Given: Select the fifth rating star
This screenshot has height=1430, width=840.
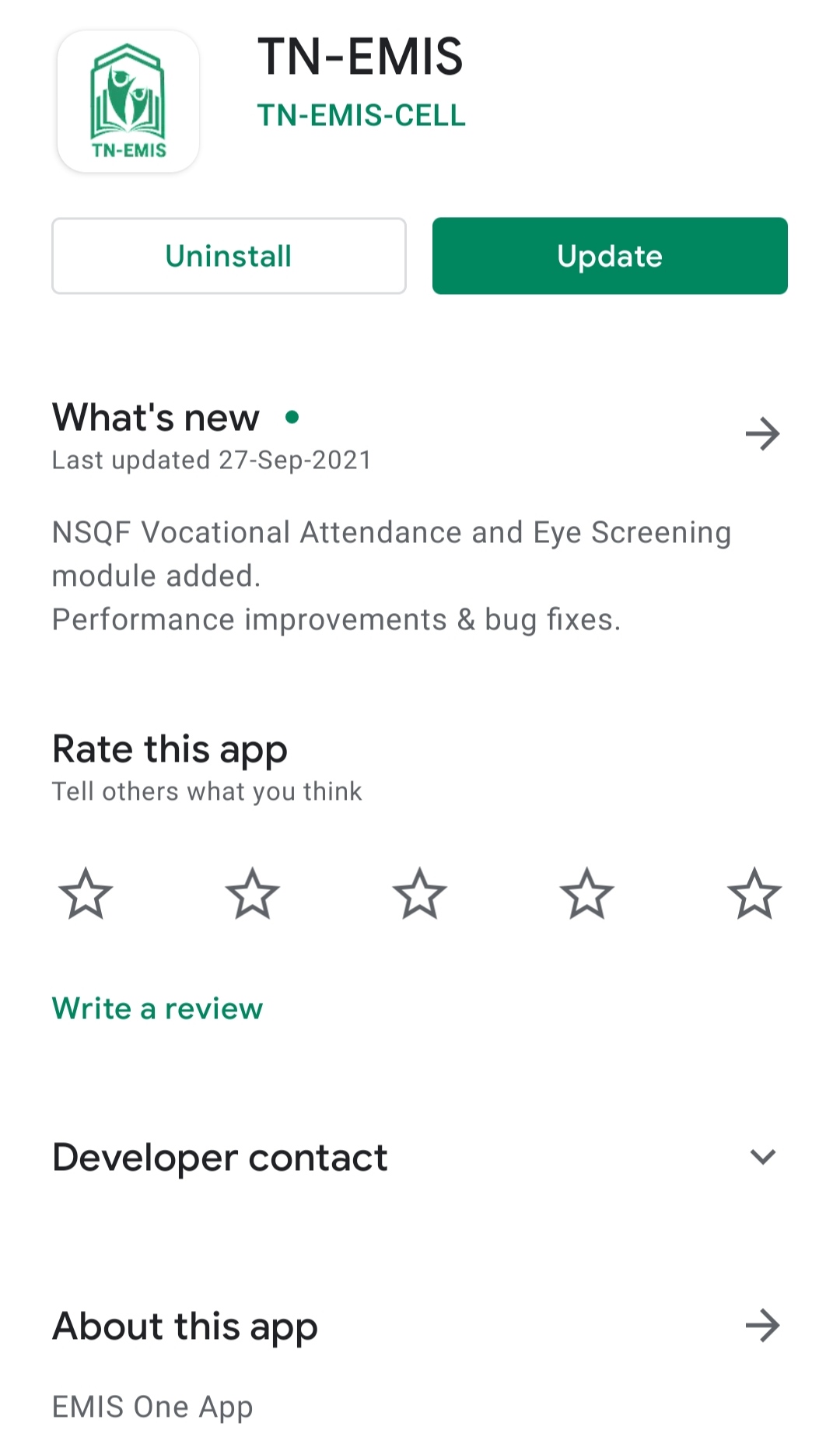Looking at the screenshot, I should point(754,895).
